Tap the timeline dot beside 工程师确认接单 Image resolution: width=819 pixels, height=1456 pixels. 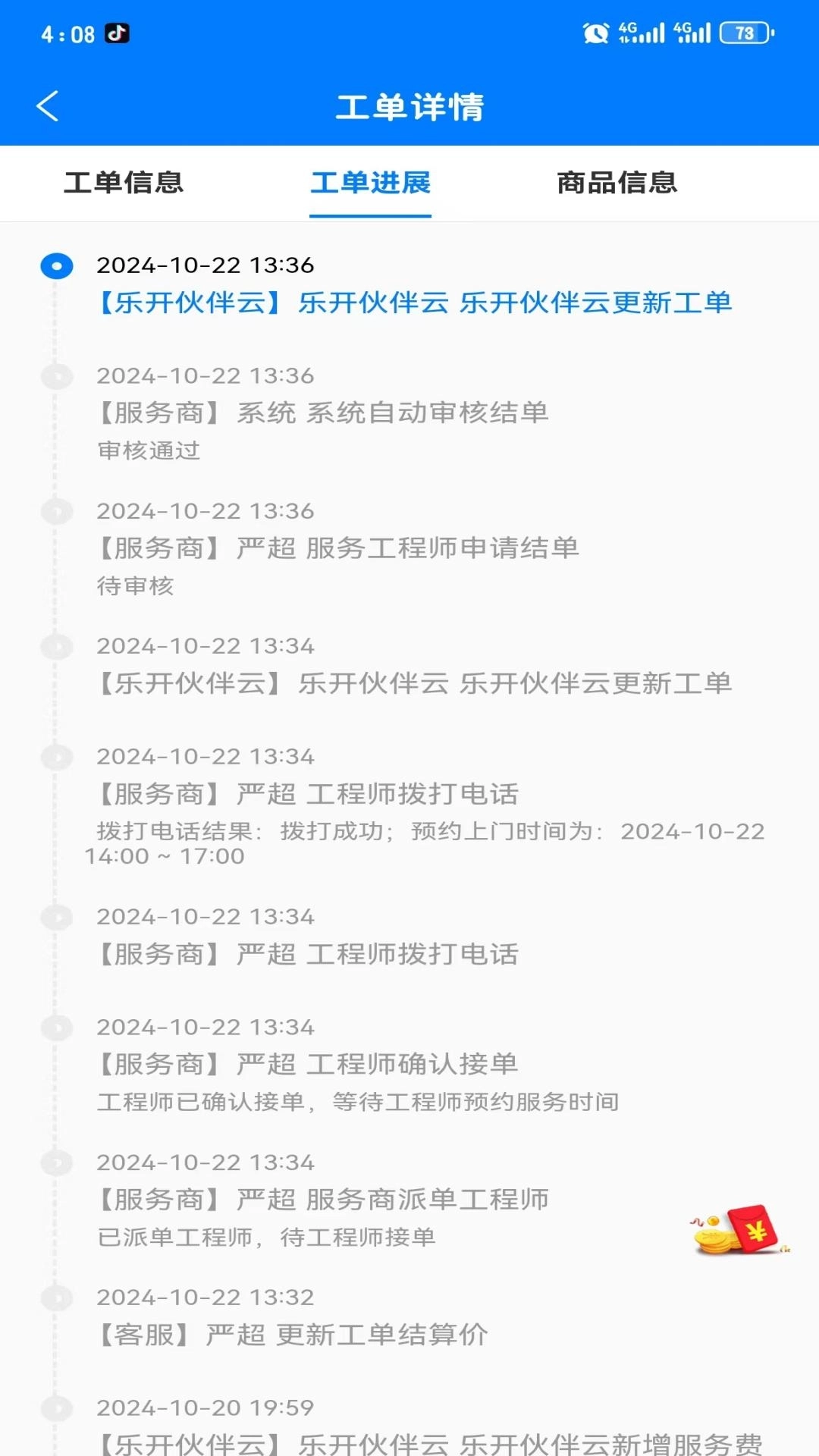57,1028
